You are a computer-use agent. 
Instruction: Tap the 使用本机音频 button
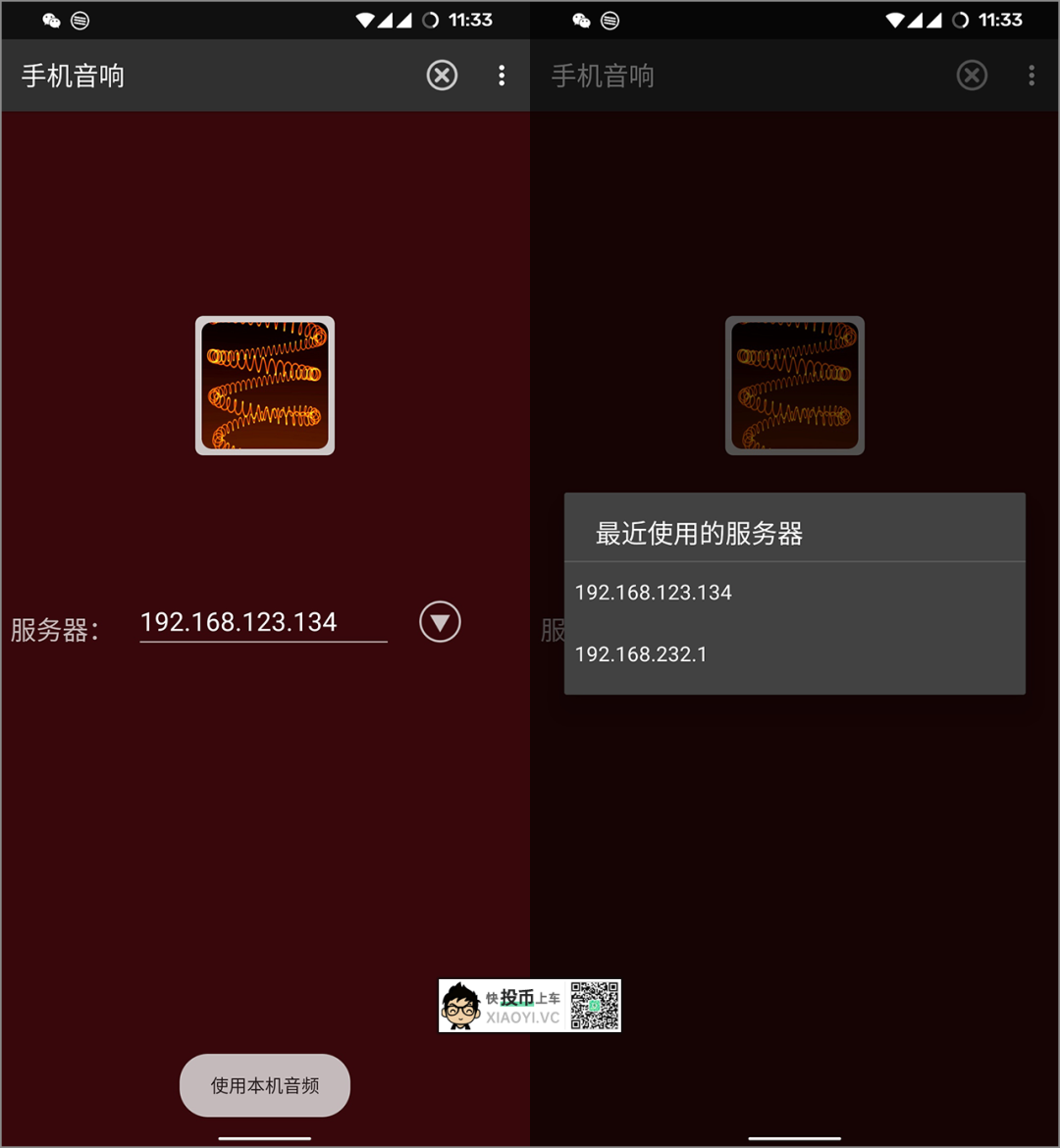click(265, 1085)
